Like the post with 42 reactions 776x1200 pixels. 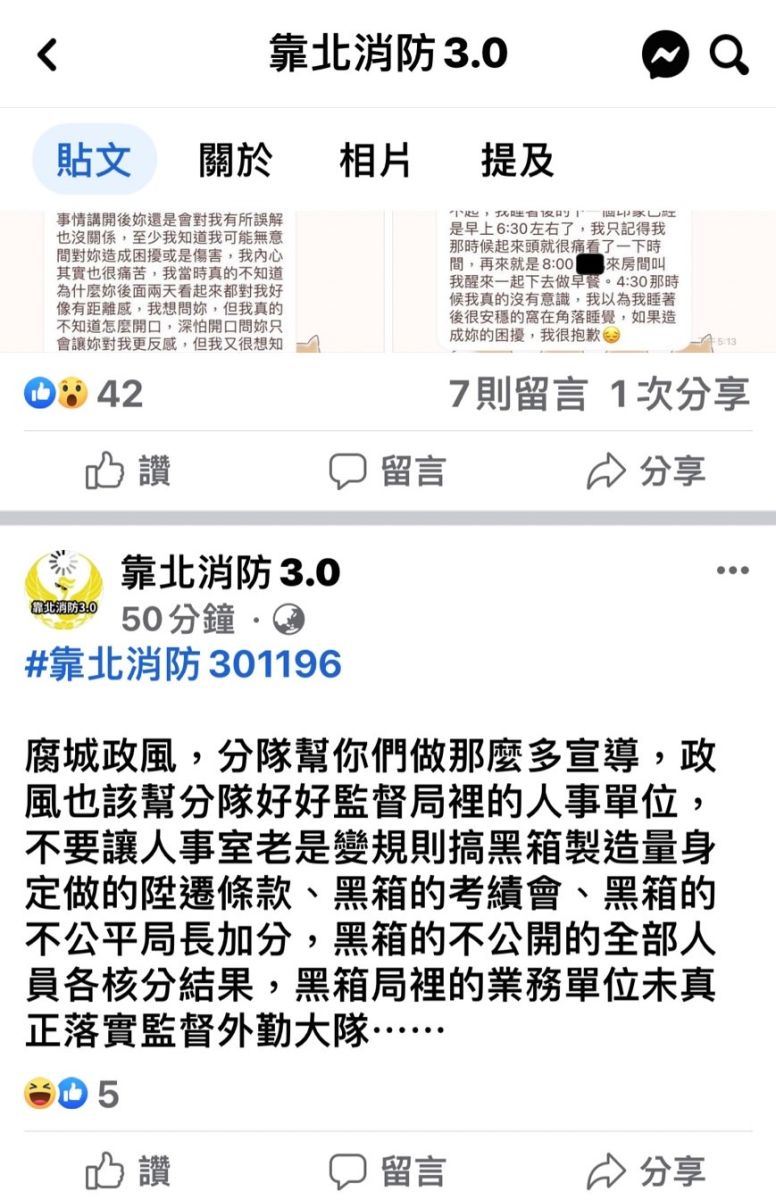128,471
